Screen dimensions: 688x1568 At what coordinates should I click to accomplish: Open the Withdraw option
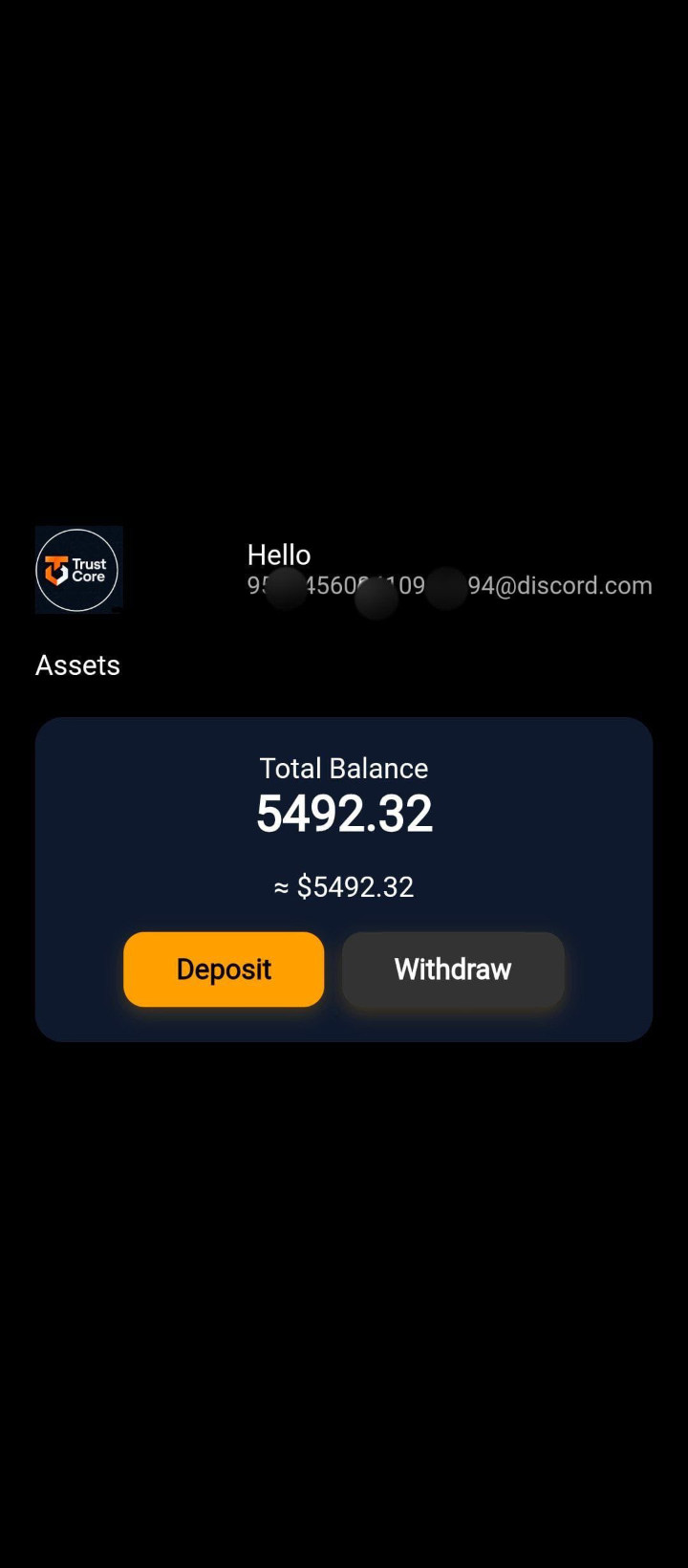[x=453, y=969]
